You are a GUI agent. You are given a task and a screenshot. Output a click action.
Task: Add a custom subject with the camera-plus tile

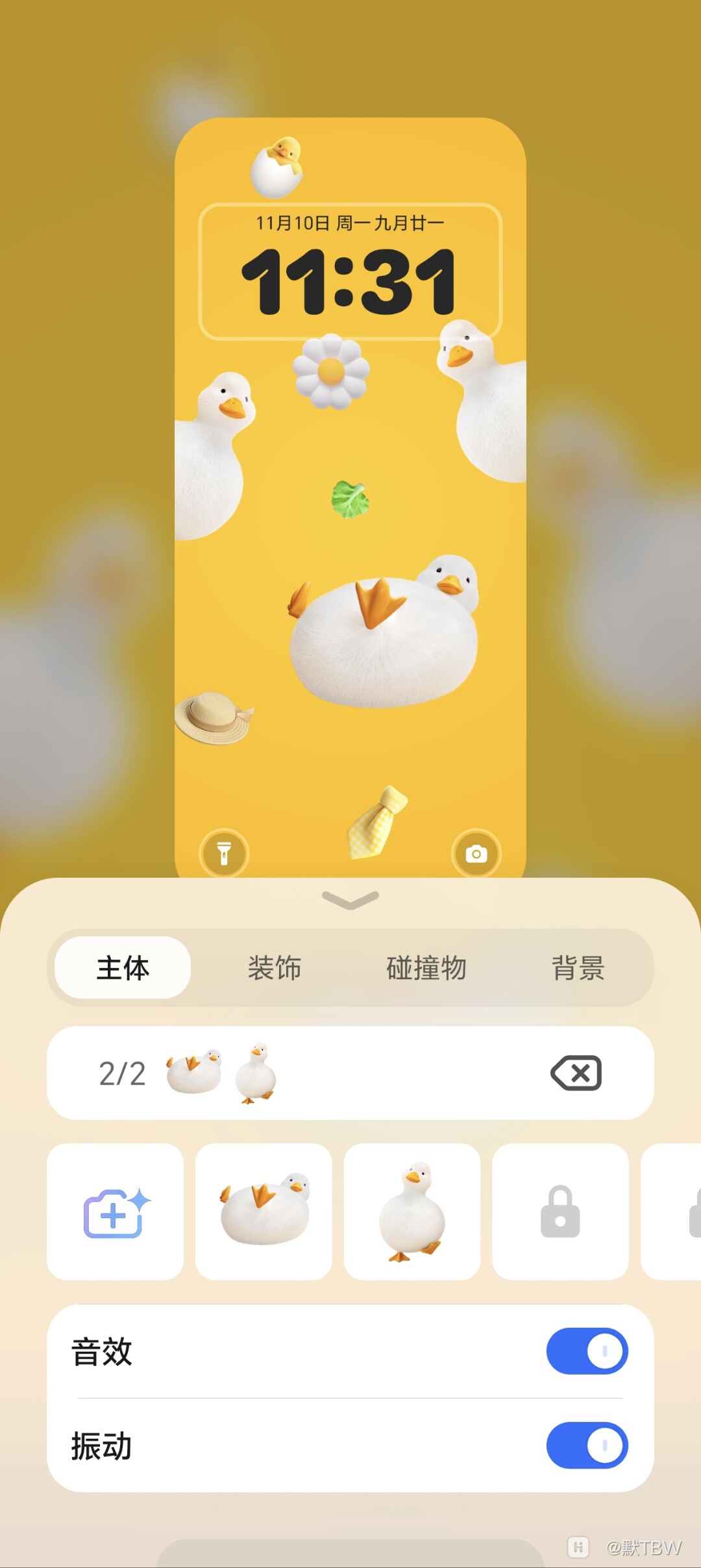pos(116,1212)
